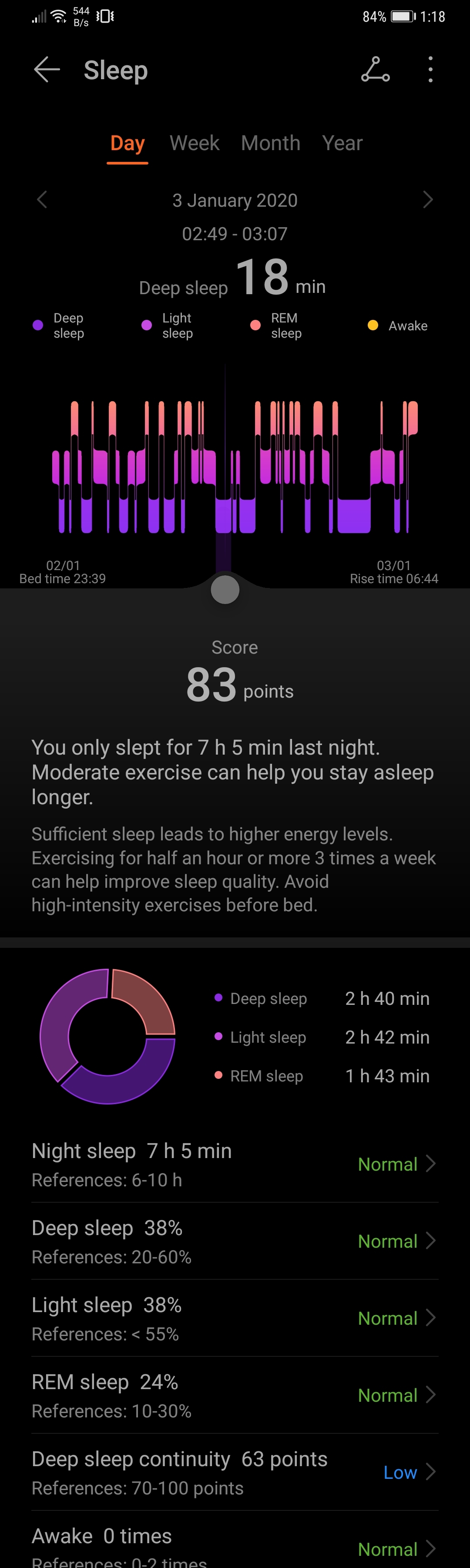Open the sleep data sharing icon
Image resolution: width=470 pixels, height=1568 pixels.
click(x=375, y=70)
